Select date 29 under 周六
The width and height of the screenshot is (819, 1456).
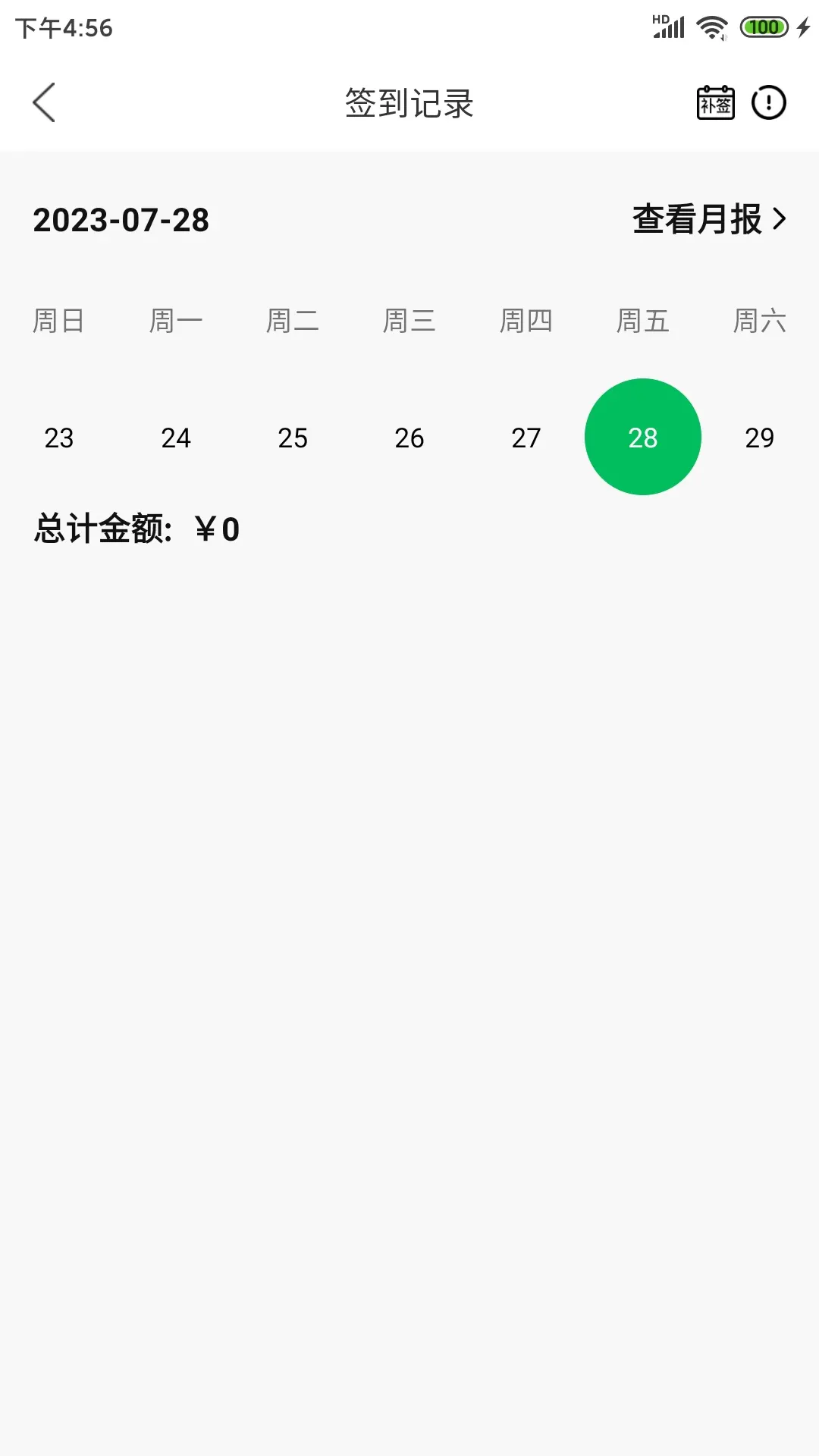click(x=760, y=438)
